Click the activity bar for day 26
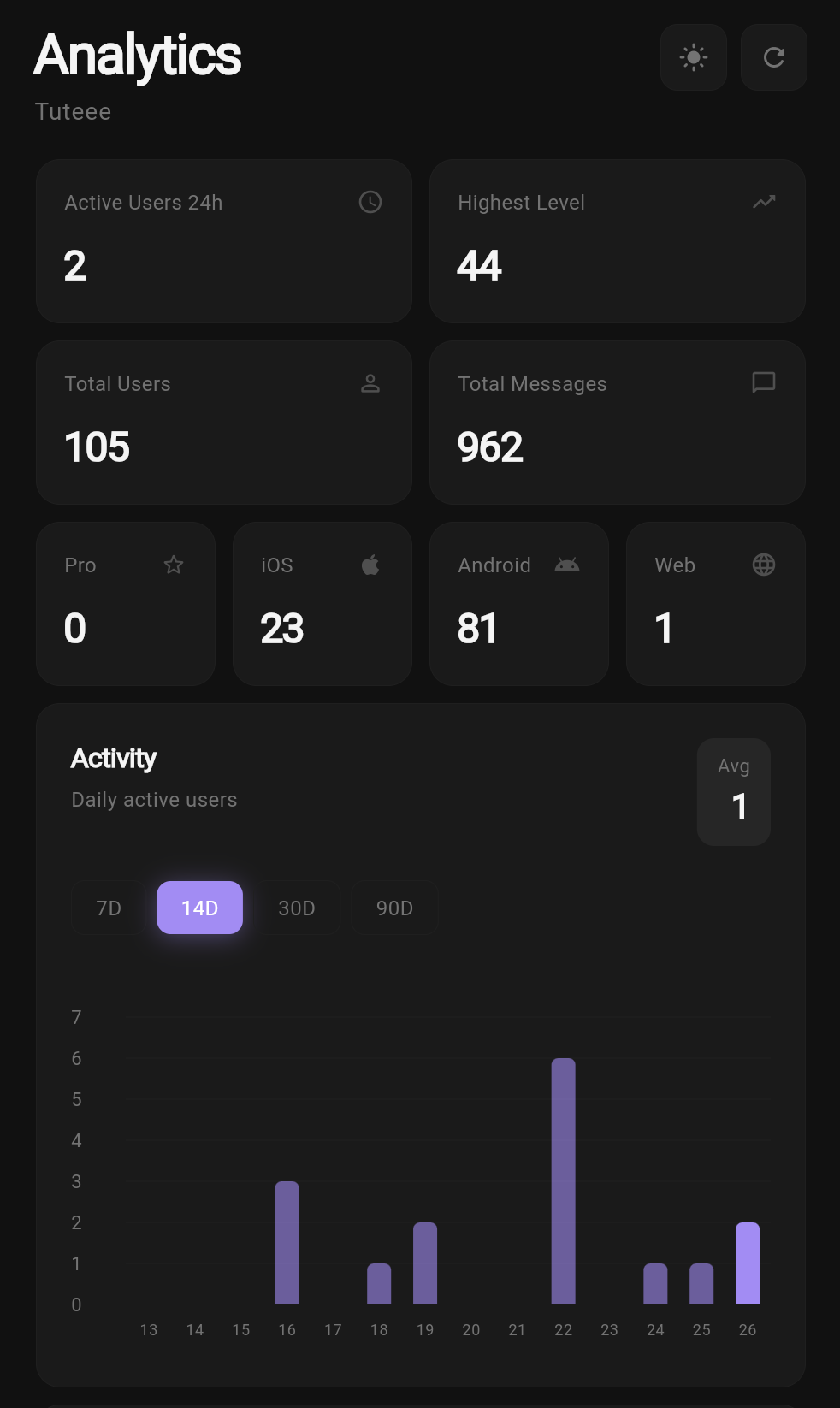 tap(747, 1262)
